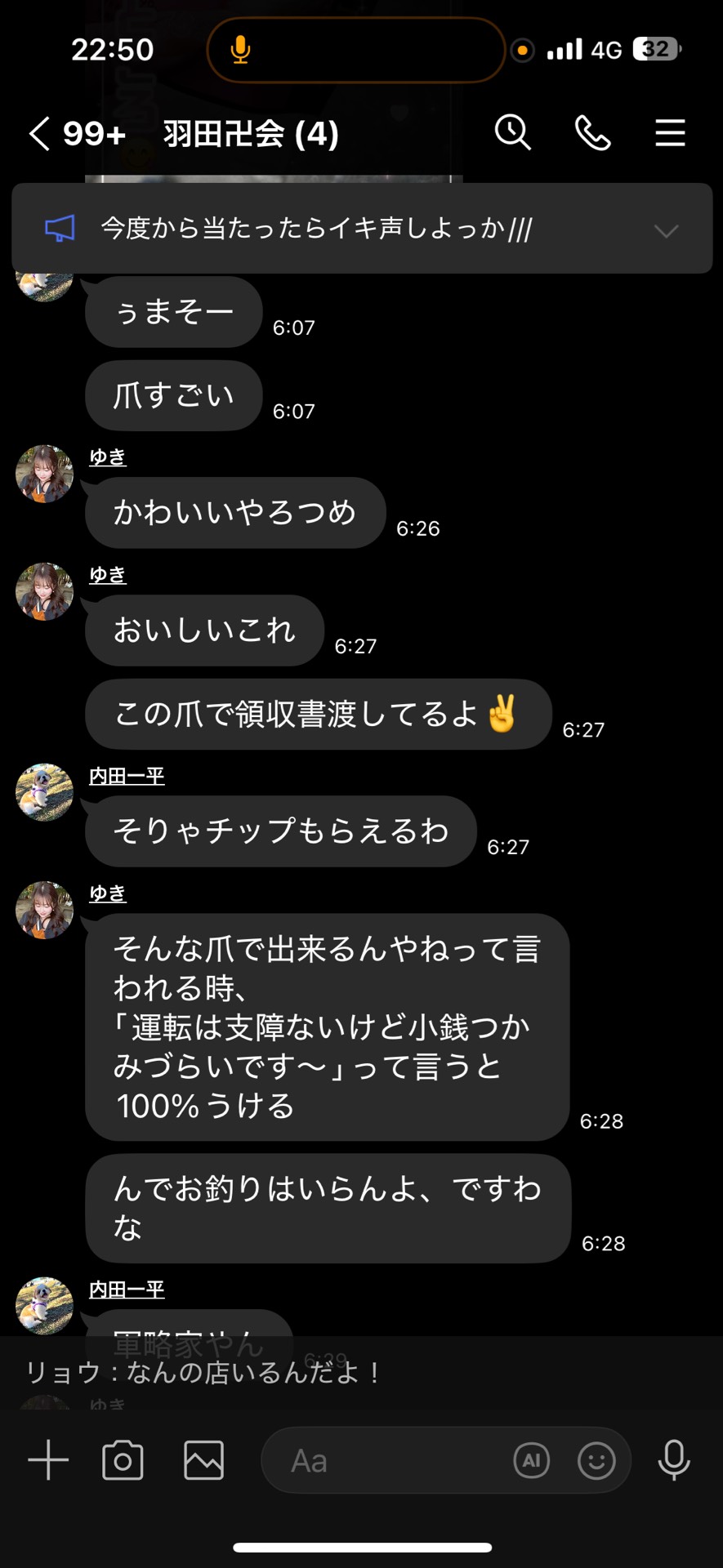The image size is (723, 1568).
Task: Tap the Aa text input field
Action: 368,1460
